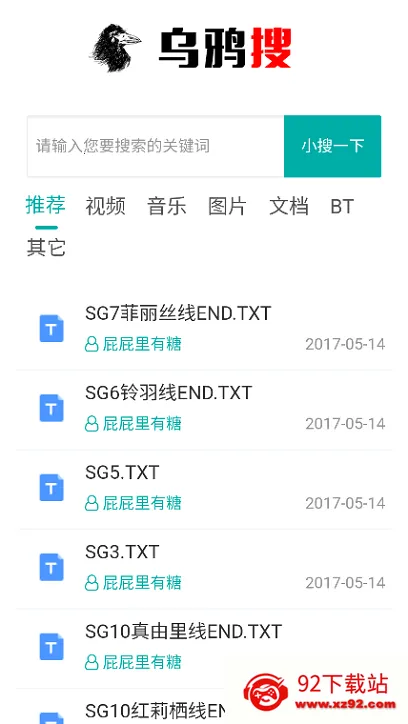This screenshot has width=408, height=724.
Task: Open the SG6铃羽线END.TXT result
Action: coord(204,410)
